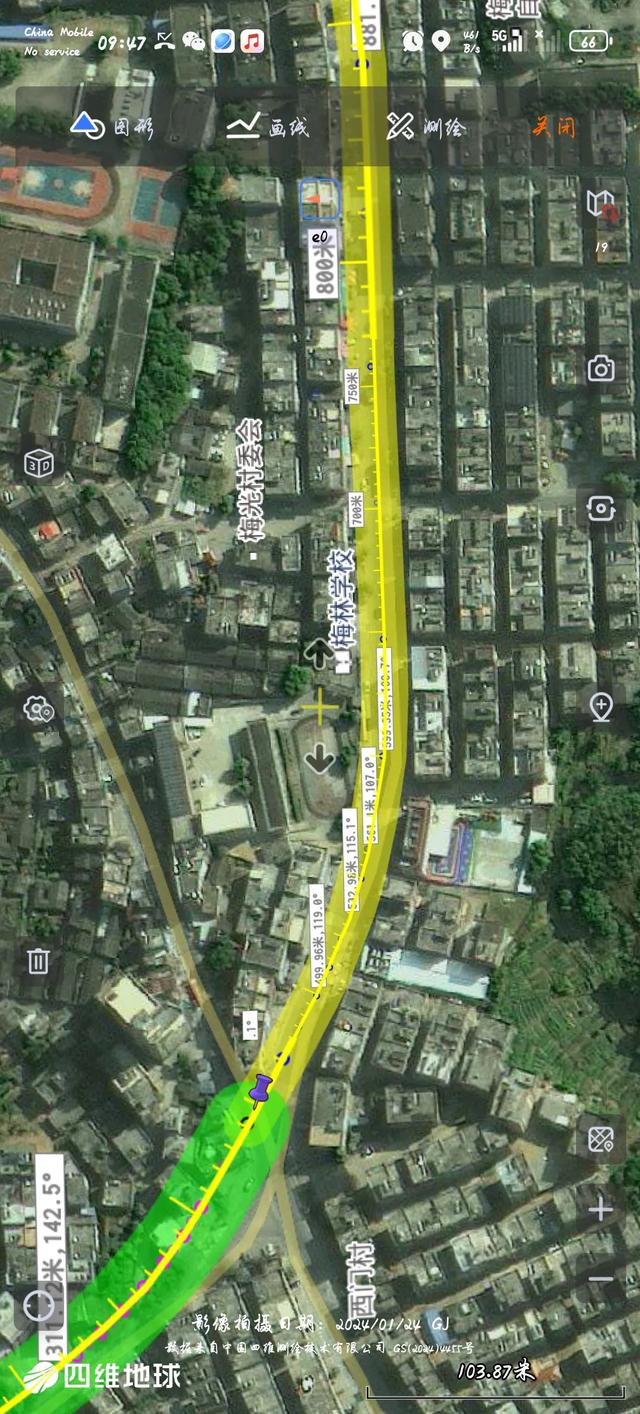
Task: Toggle the 3D view
Action: (39, 463)
